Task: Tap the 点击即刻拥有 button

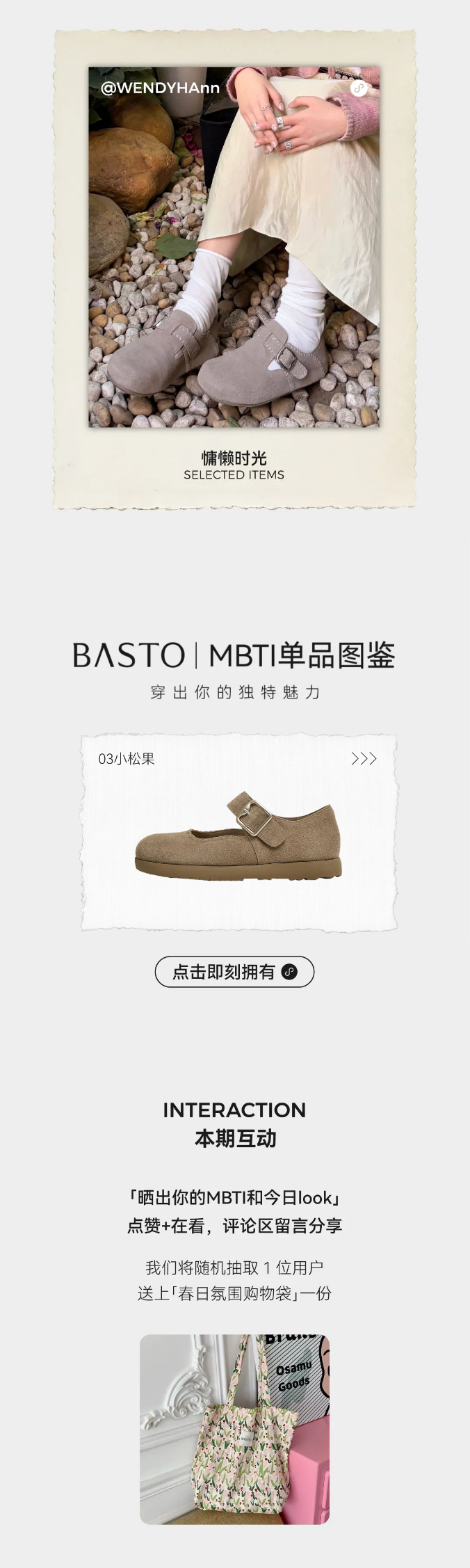Action: [234, 972]
